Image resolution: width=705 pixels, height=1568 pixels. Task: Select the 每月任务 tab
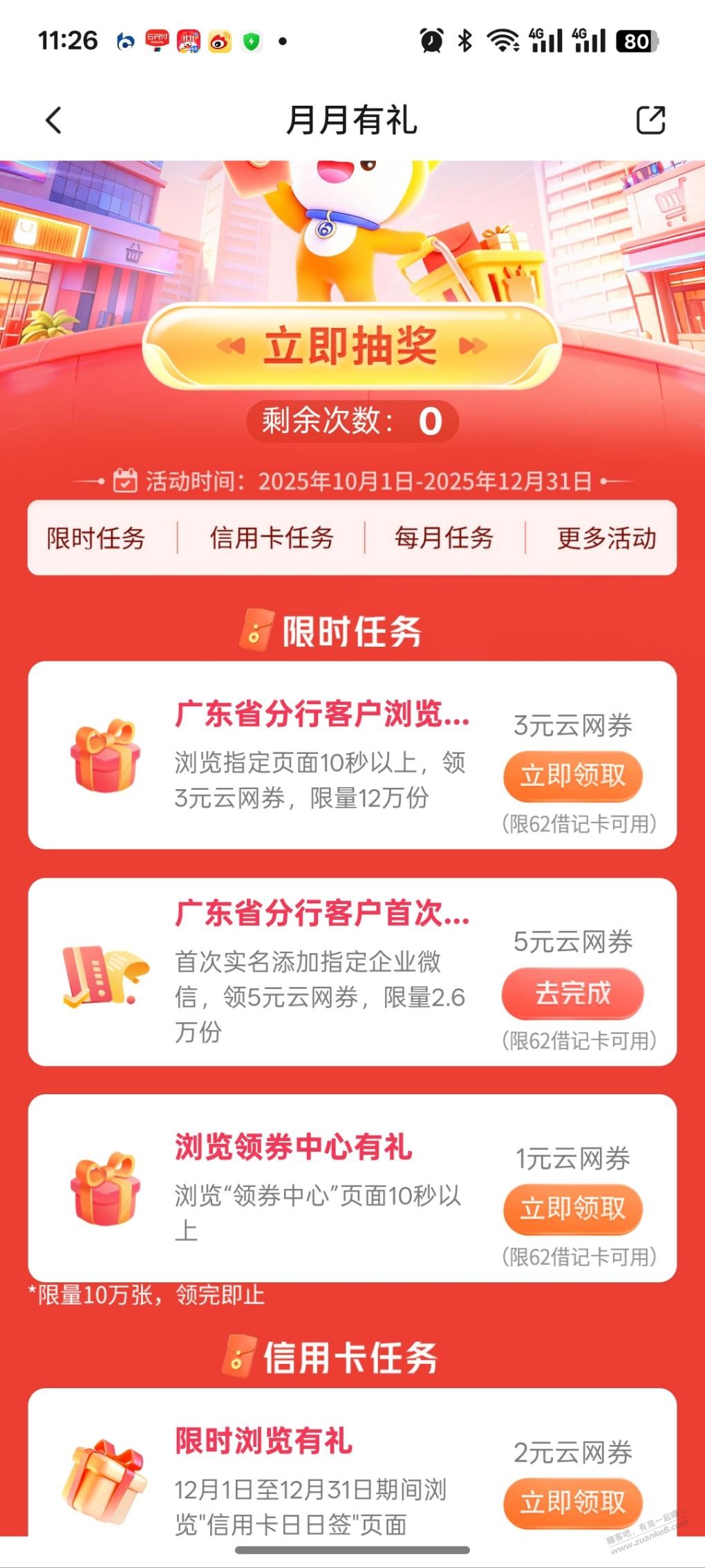[444, 538]
